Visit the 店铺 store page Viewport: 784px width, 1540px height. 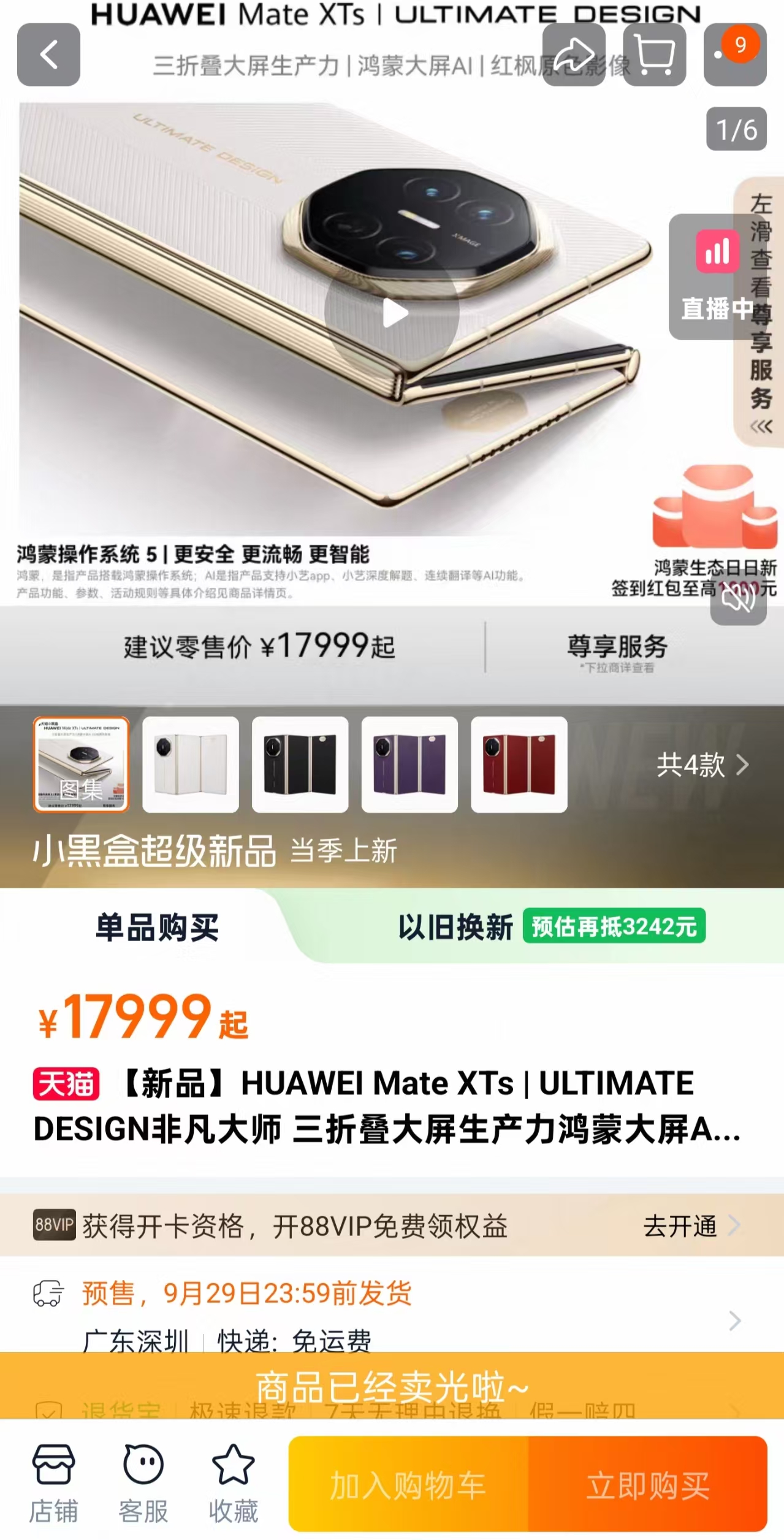click(53, 1484)
